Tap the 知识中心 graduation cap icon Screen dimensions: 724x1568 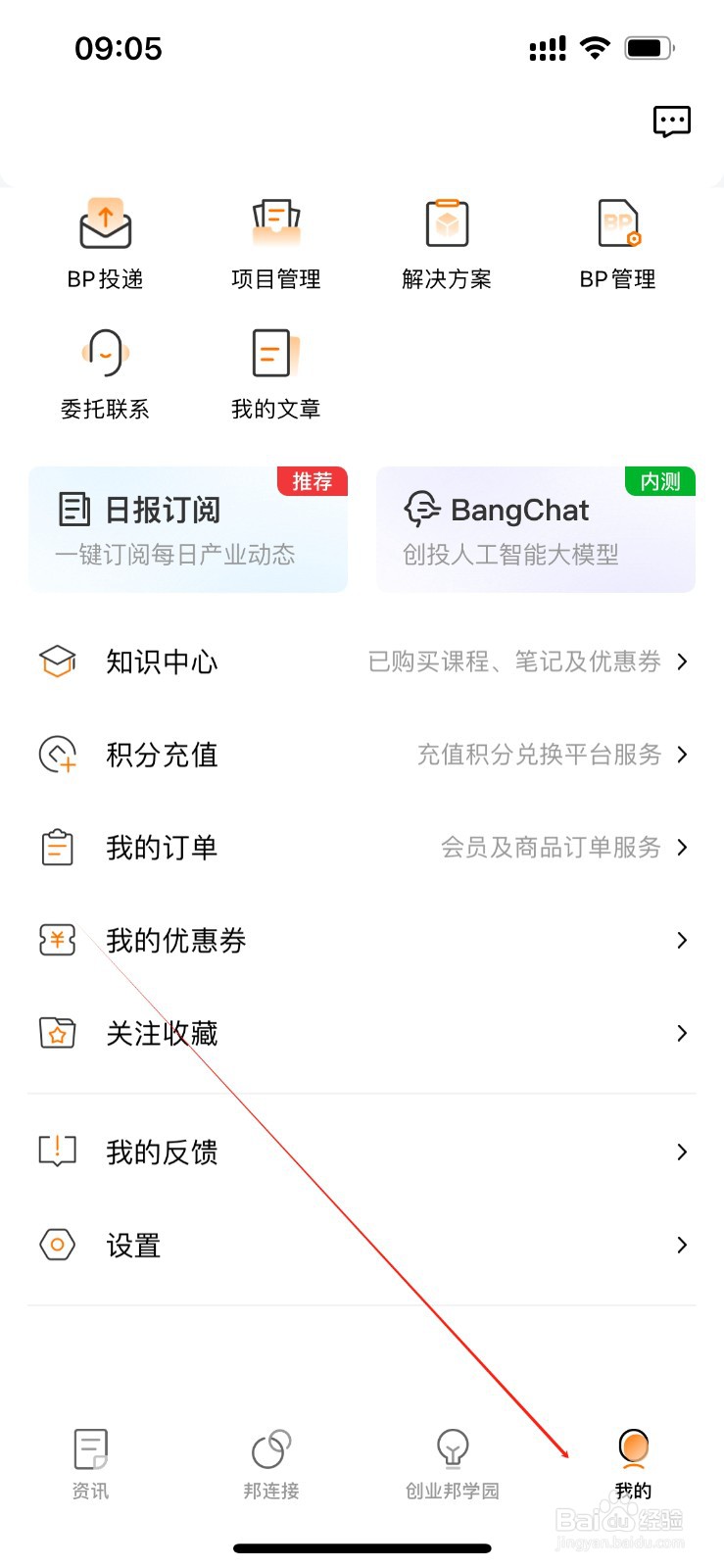57,661
